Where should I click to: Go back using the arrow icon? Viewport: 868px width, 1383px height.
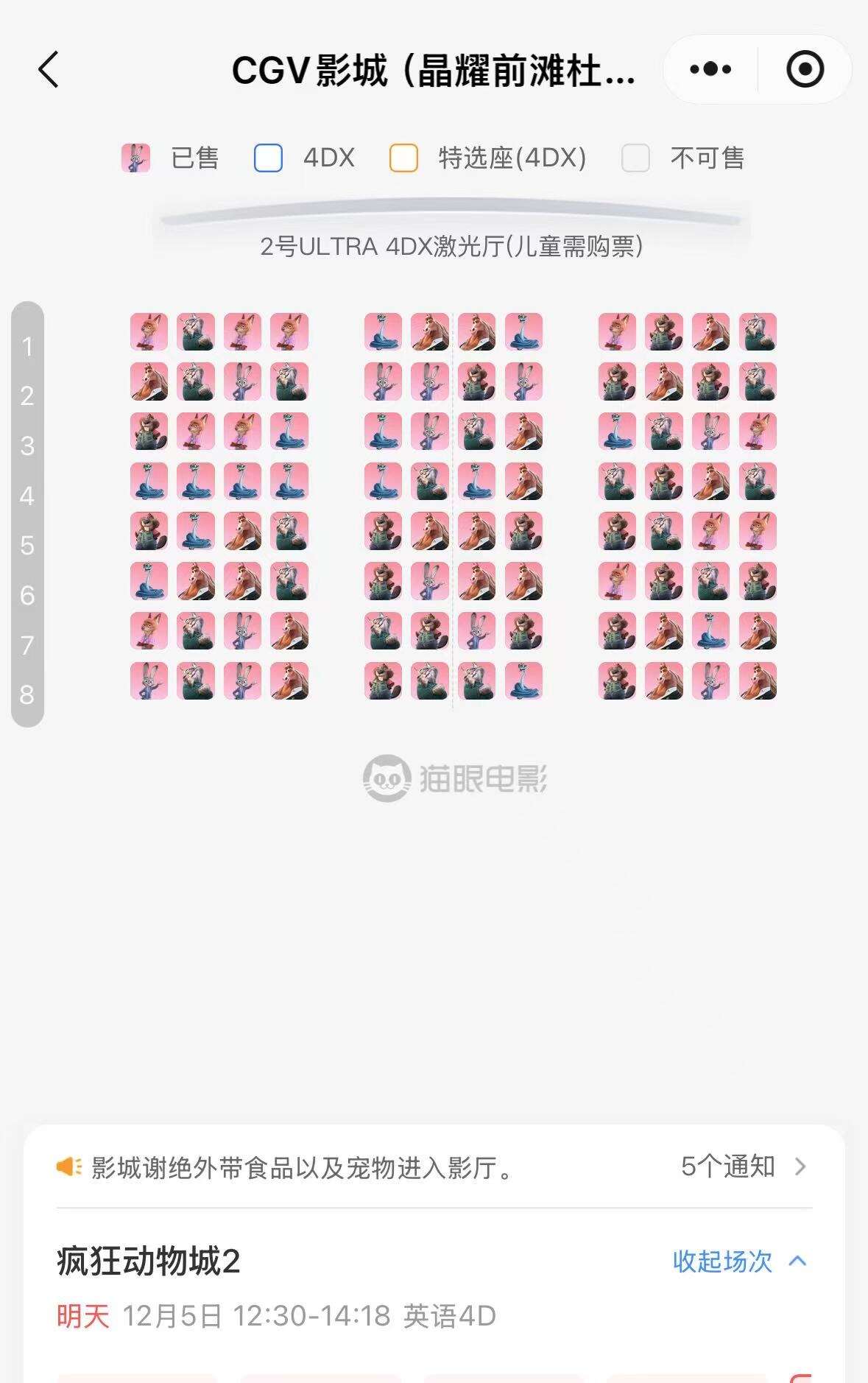pos(49,70)
